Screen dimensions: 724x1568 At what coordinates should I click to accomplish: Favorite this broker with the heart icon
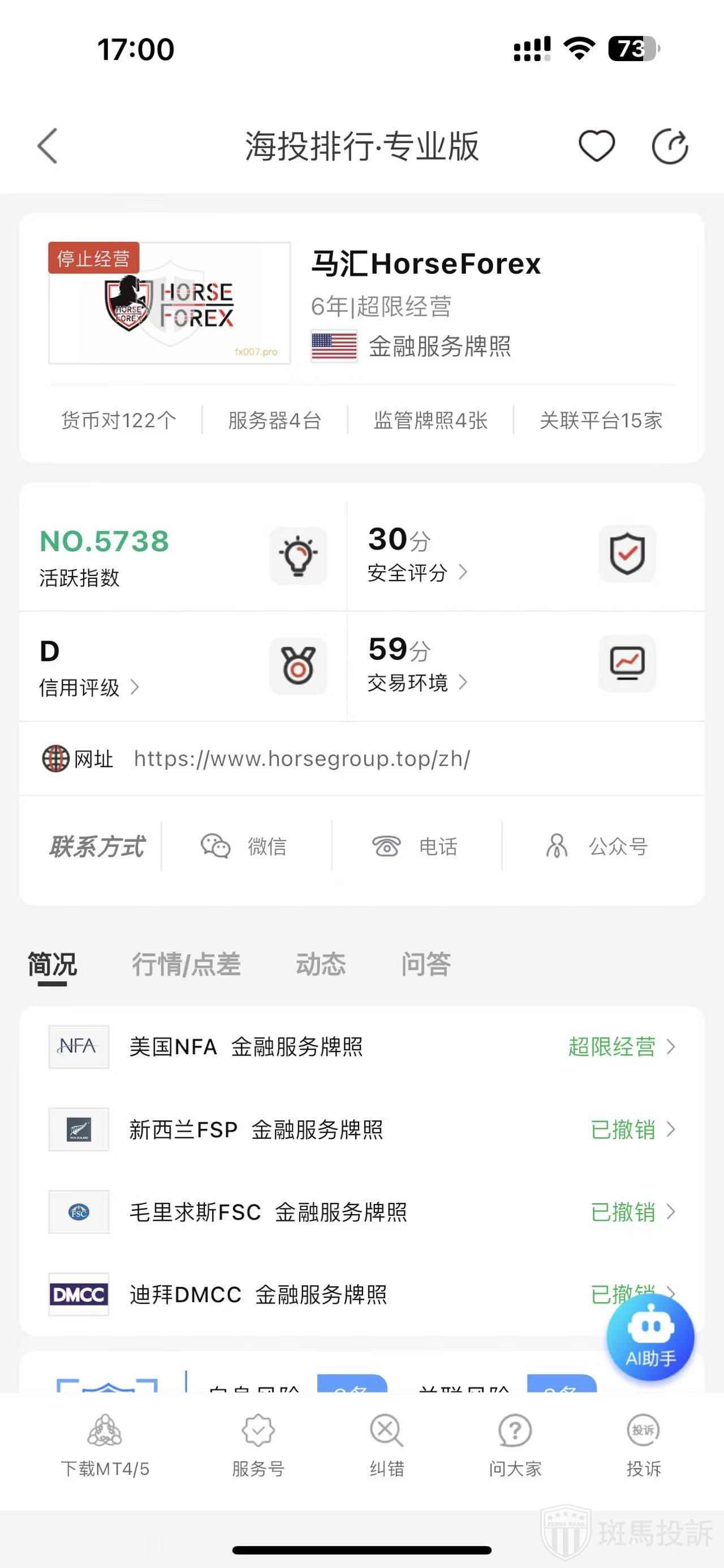coord(596,146)
